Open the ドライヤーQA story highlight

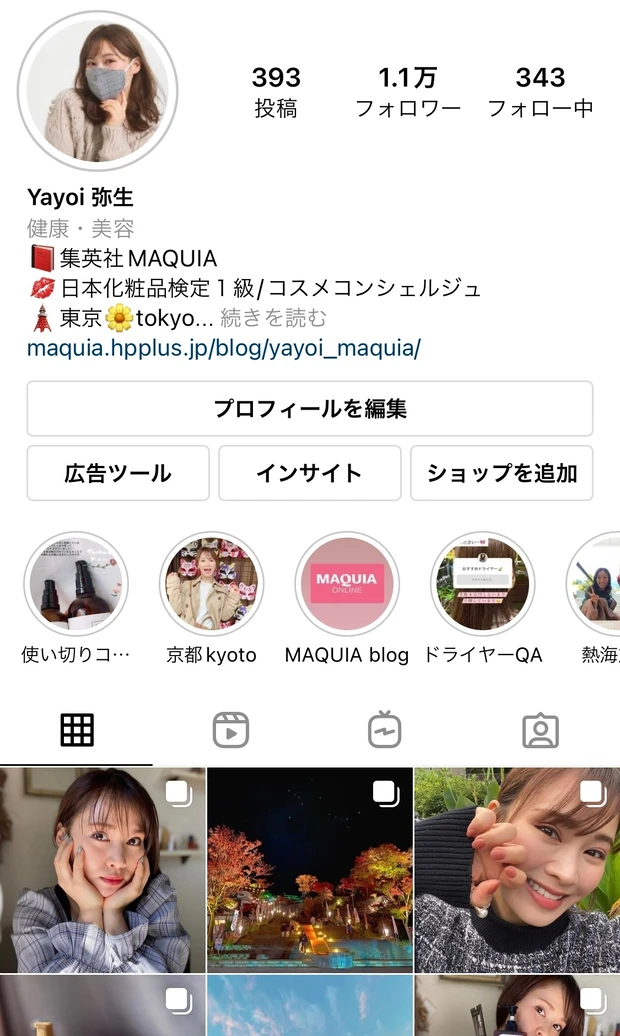(482, 585)
